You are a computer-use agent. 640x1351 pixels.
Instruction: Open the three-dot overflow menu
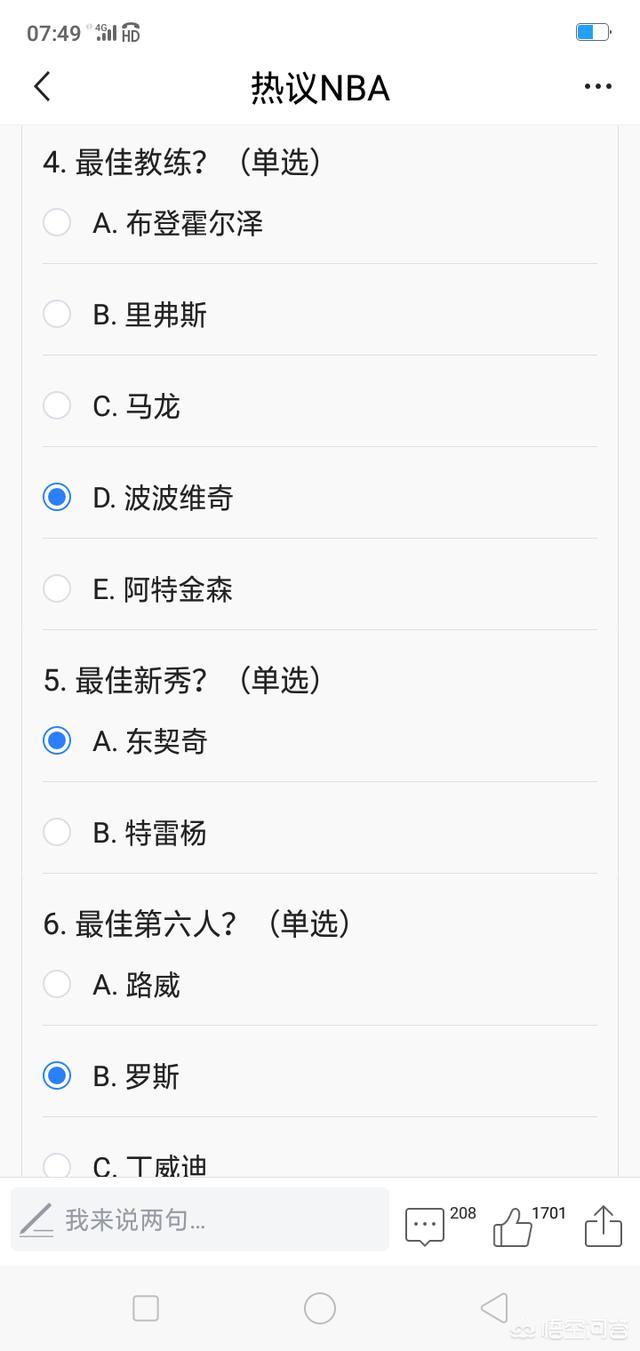point(598,87)
